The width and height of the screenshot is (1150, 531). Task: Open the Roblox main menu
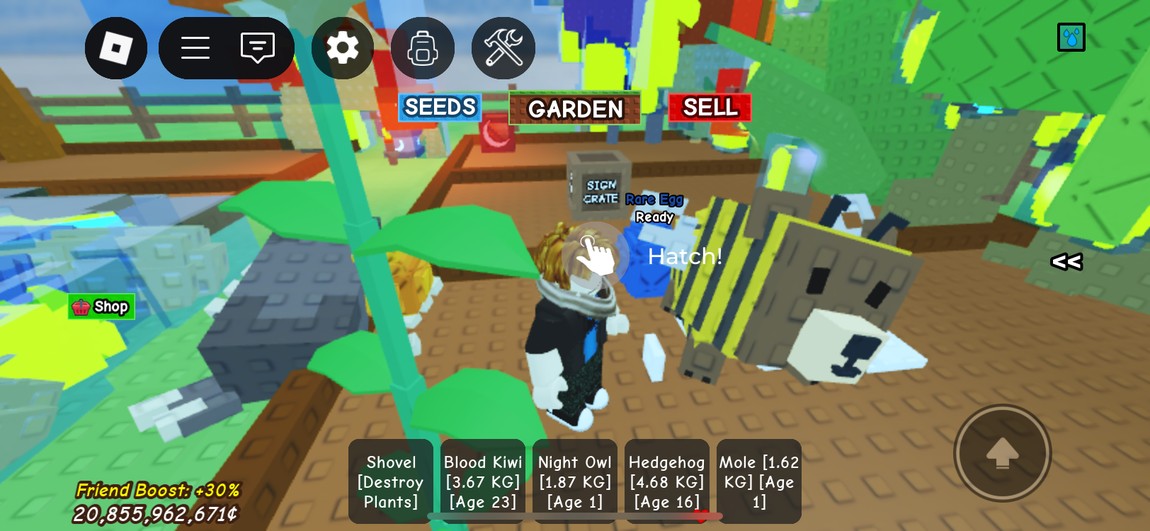[116, 48]
